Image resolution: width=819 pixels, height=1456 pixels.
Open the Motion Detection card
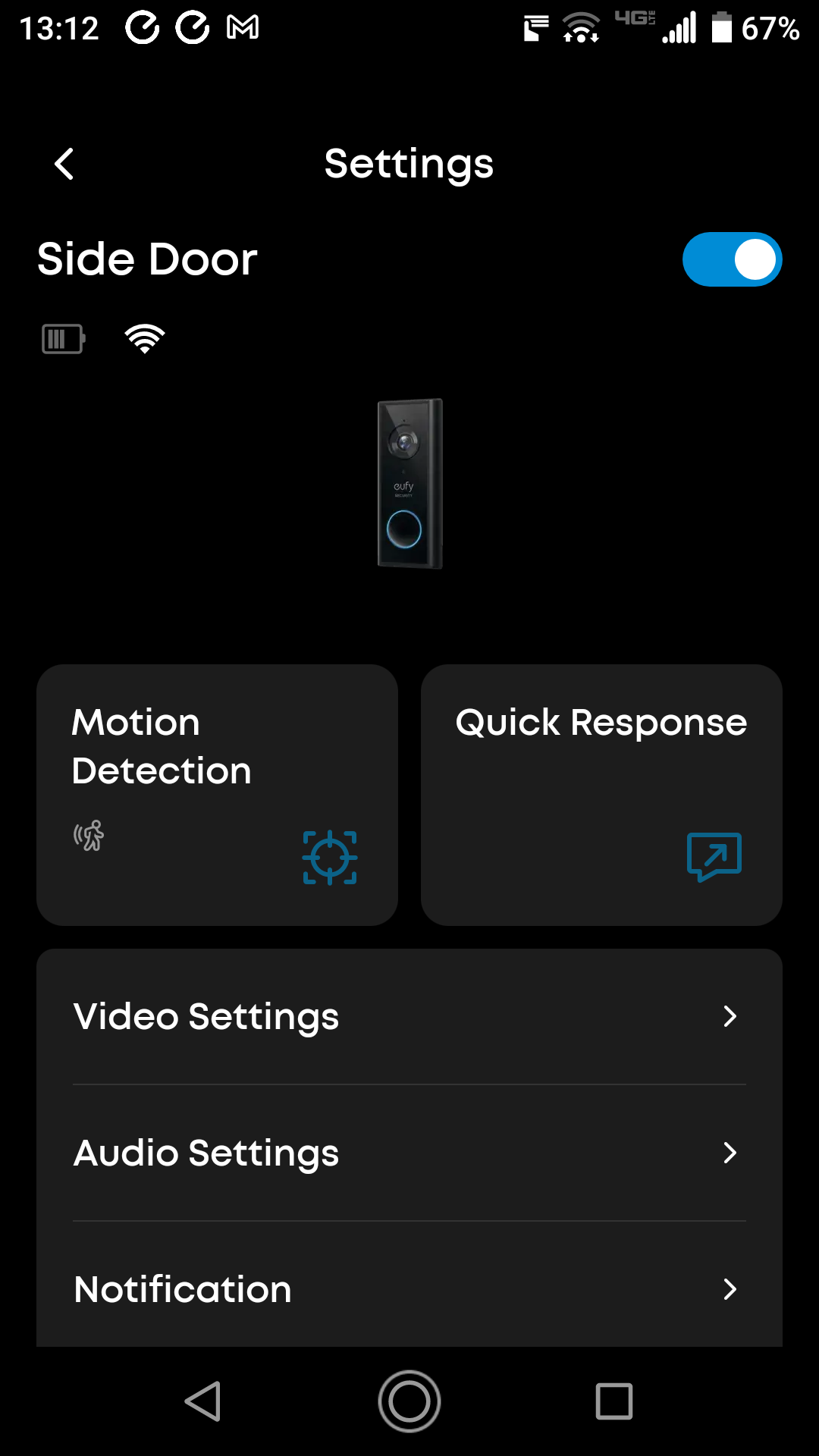pos(217,795)
